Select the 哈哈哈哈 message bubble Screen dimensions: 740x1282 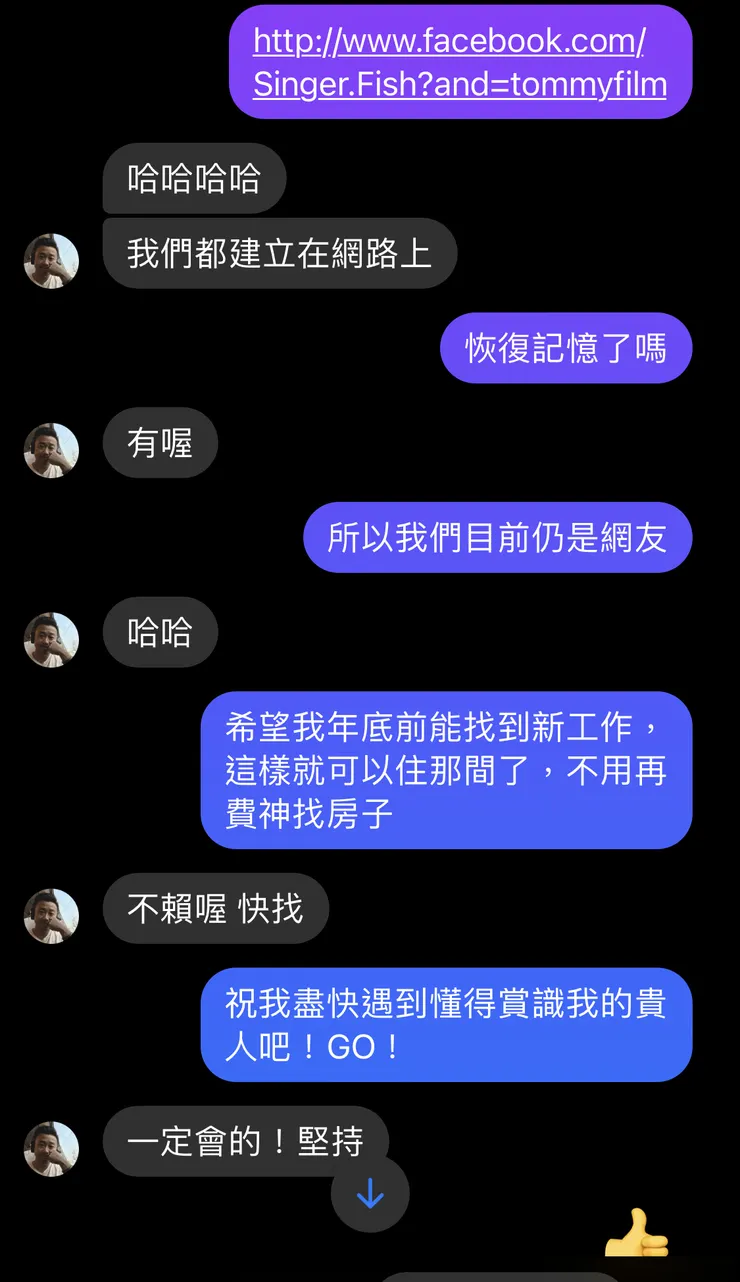(194, 178)
